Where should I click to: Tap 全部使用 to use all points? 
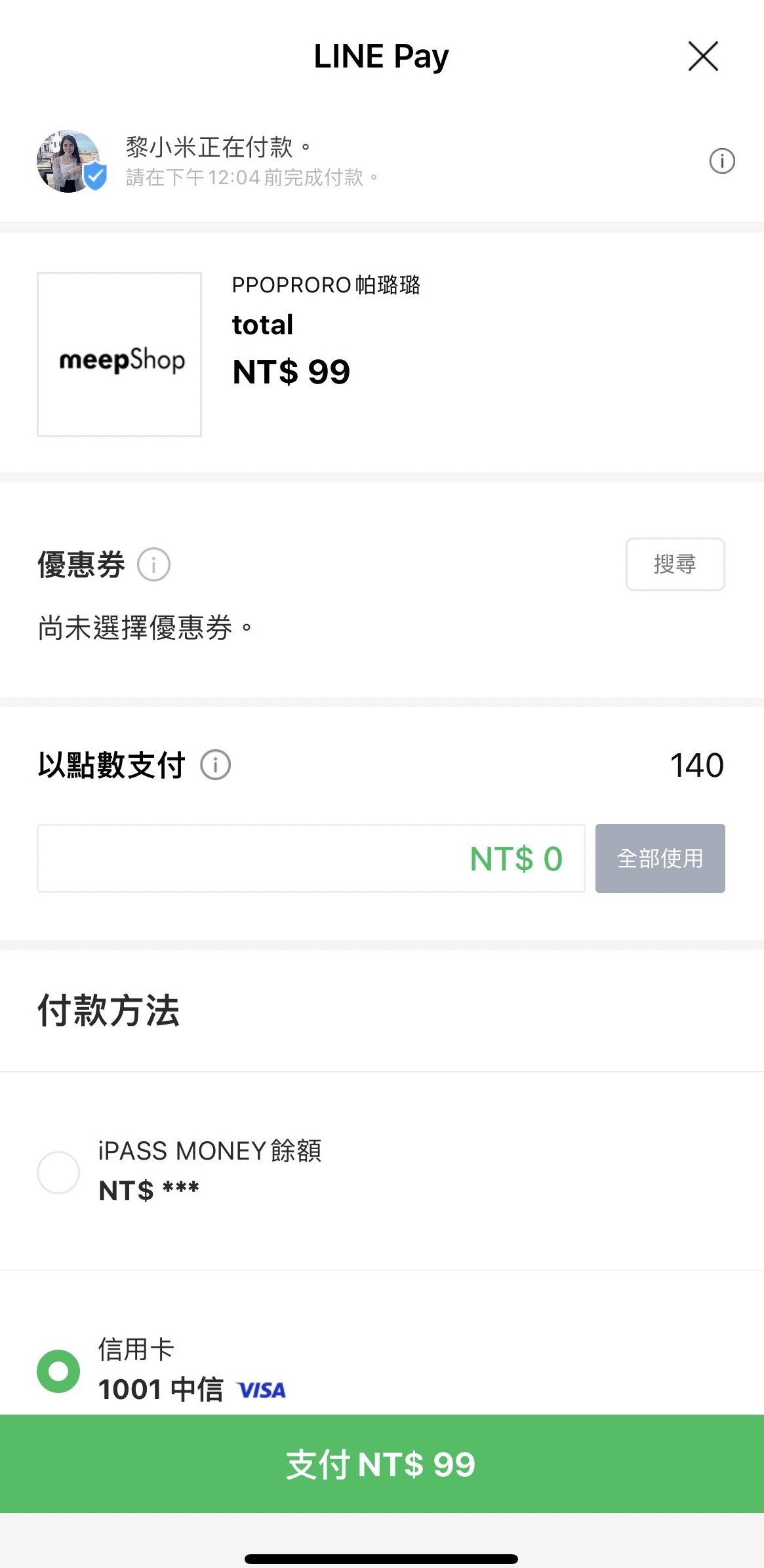[x=660, y=858]
